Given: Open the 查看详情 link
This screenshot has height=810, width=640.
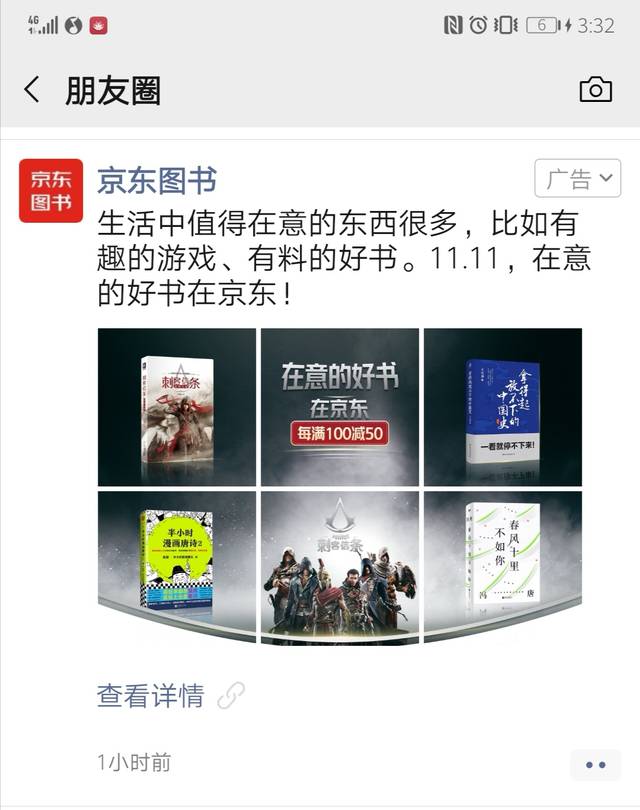Looking at the screenshot, I should pyautogui.click(x=151, y=695).
